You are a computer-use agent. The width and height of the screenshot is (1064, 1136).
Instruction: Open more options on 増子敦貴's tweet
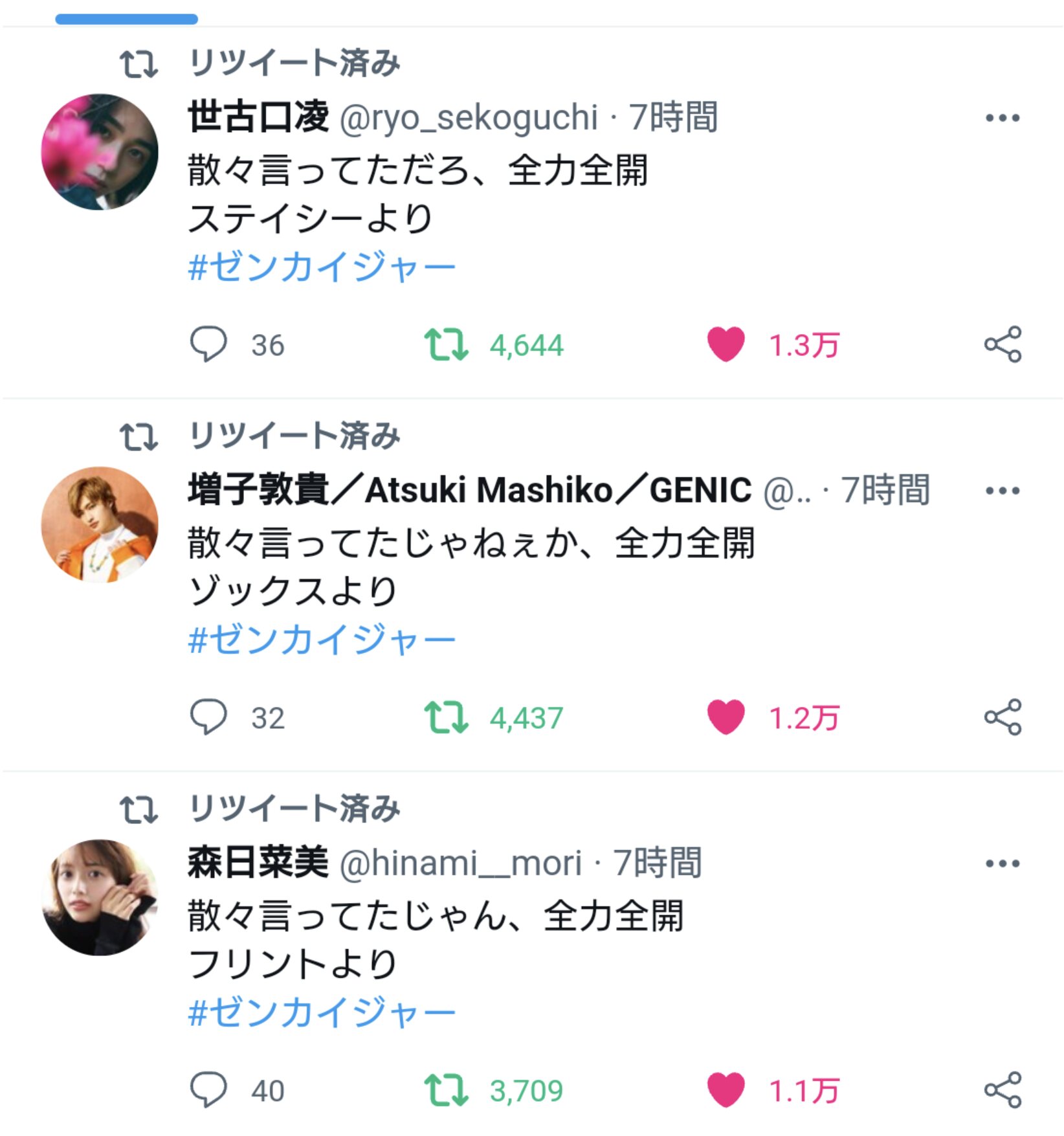[x=1002, y=491]
